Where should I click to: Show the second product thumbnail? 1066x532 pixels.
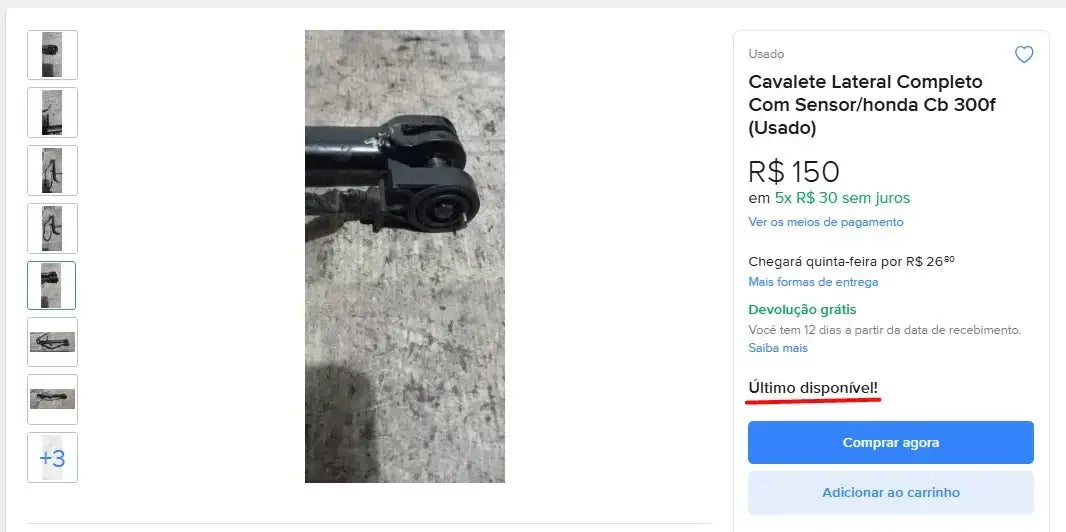(52, 112)
